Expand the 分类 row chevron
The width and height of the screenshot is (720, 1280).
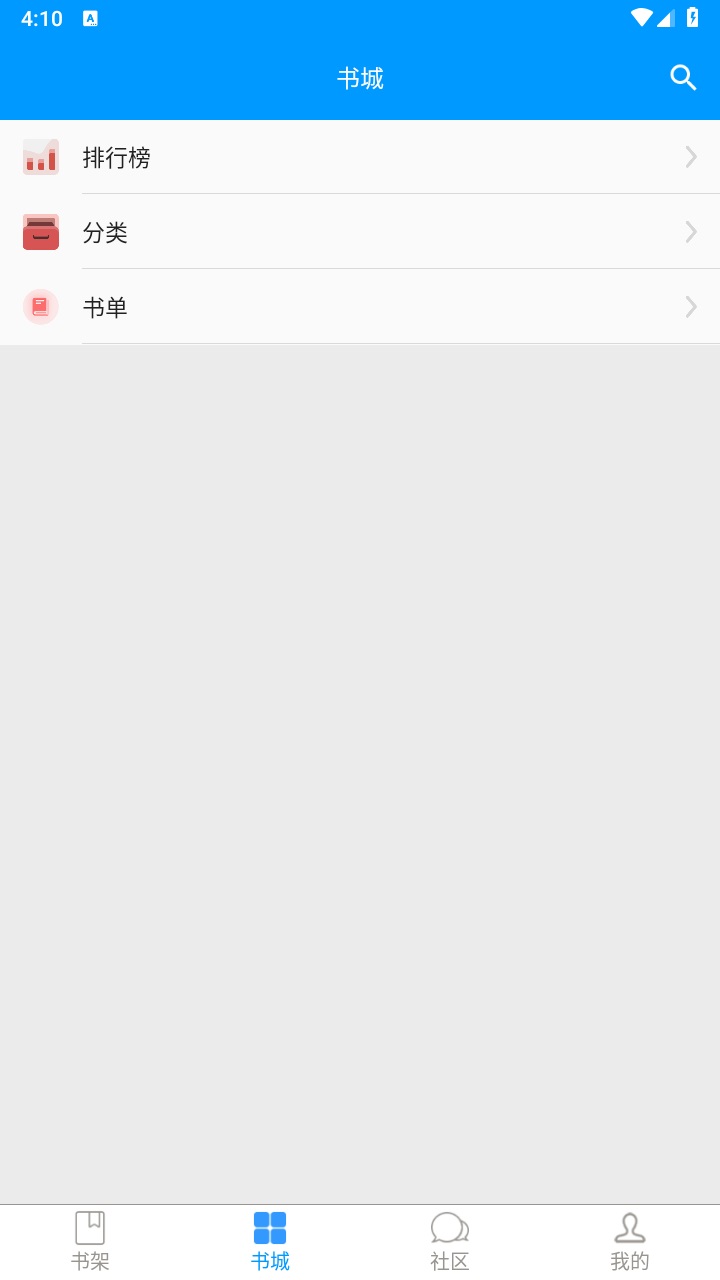[x=691, y=231]
